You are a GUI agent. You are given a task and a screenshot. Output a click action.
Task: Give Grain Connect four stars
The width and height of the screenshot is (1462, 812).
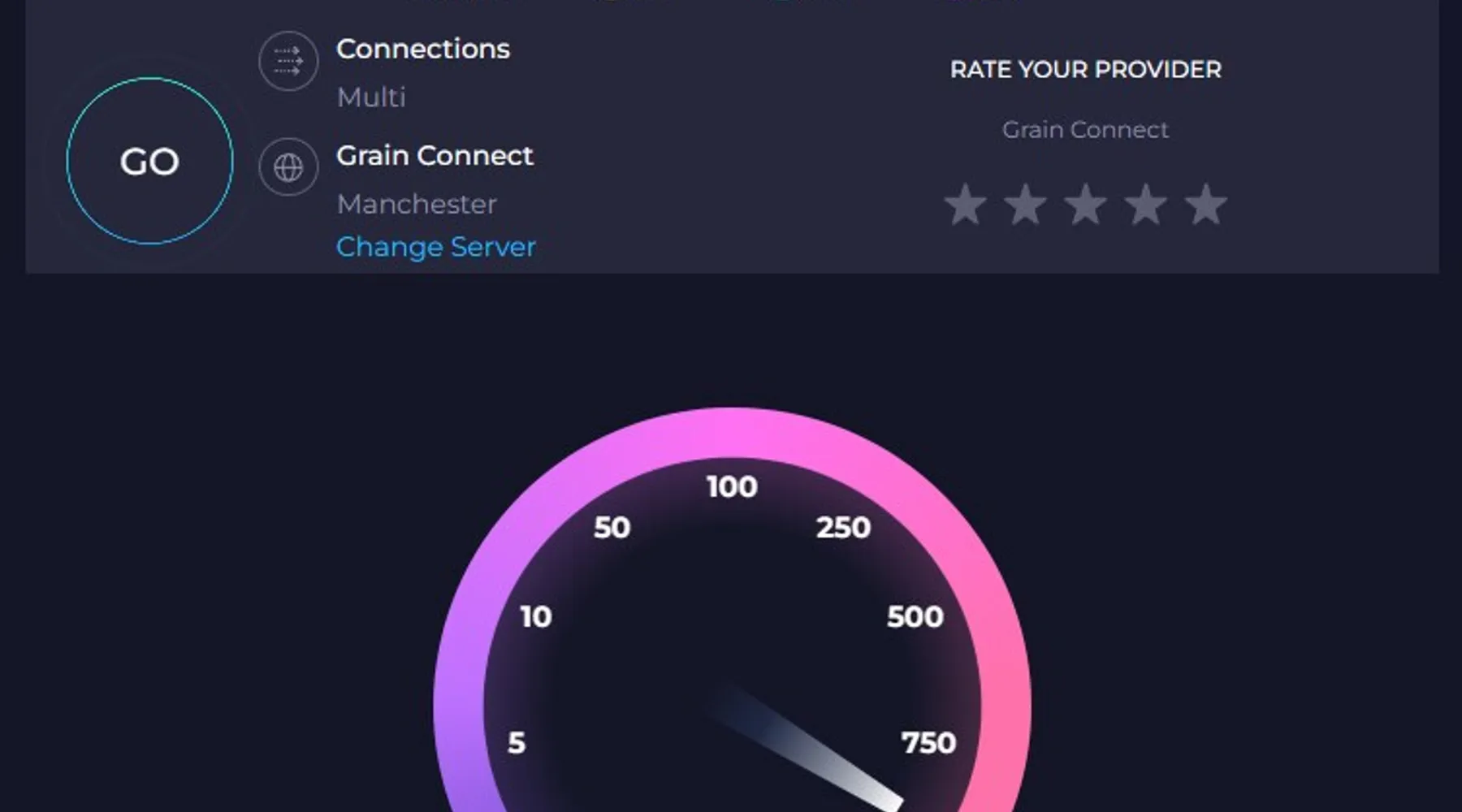[x=1145, y=205]
